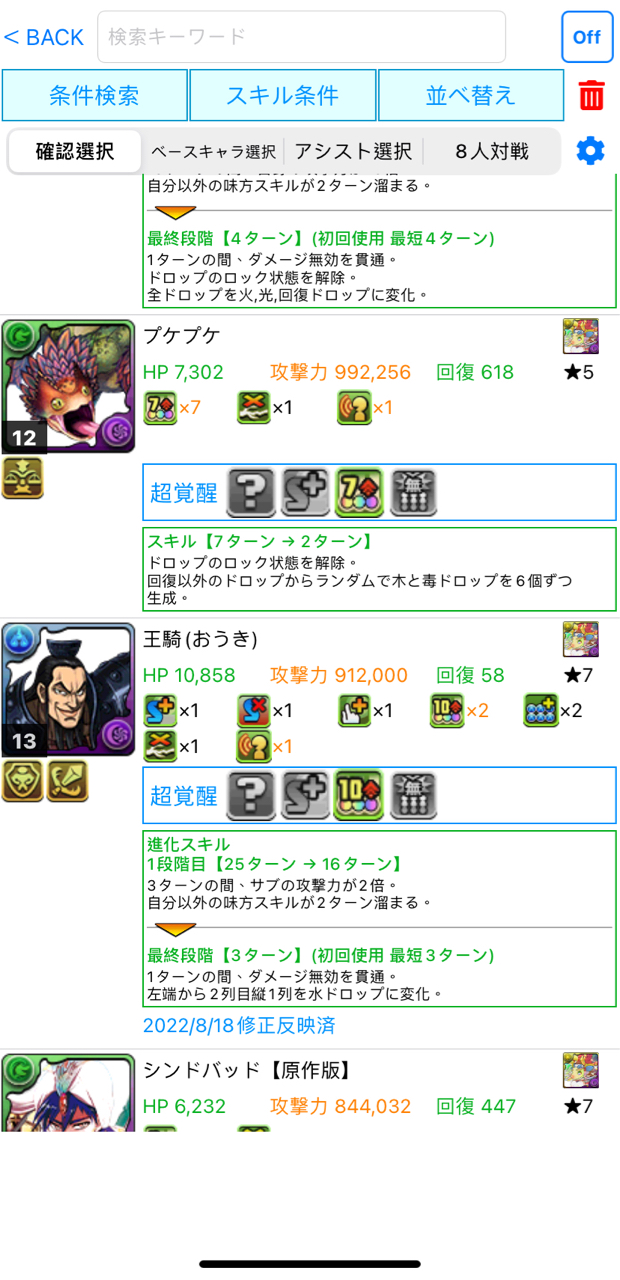Open スキル条件 filter
The width and height of the screenshot is (620, 1280).
[x=283, y=96]
